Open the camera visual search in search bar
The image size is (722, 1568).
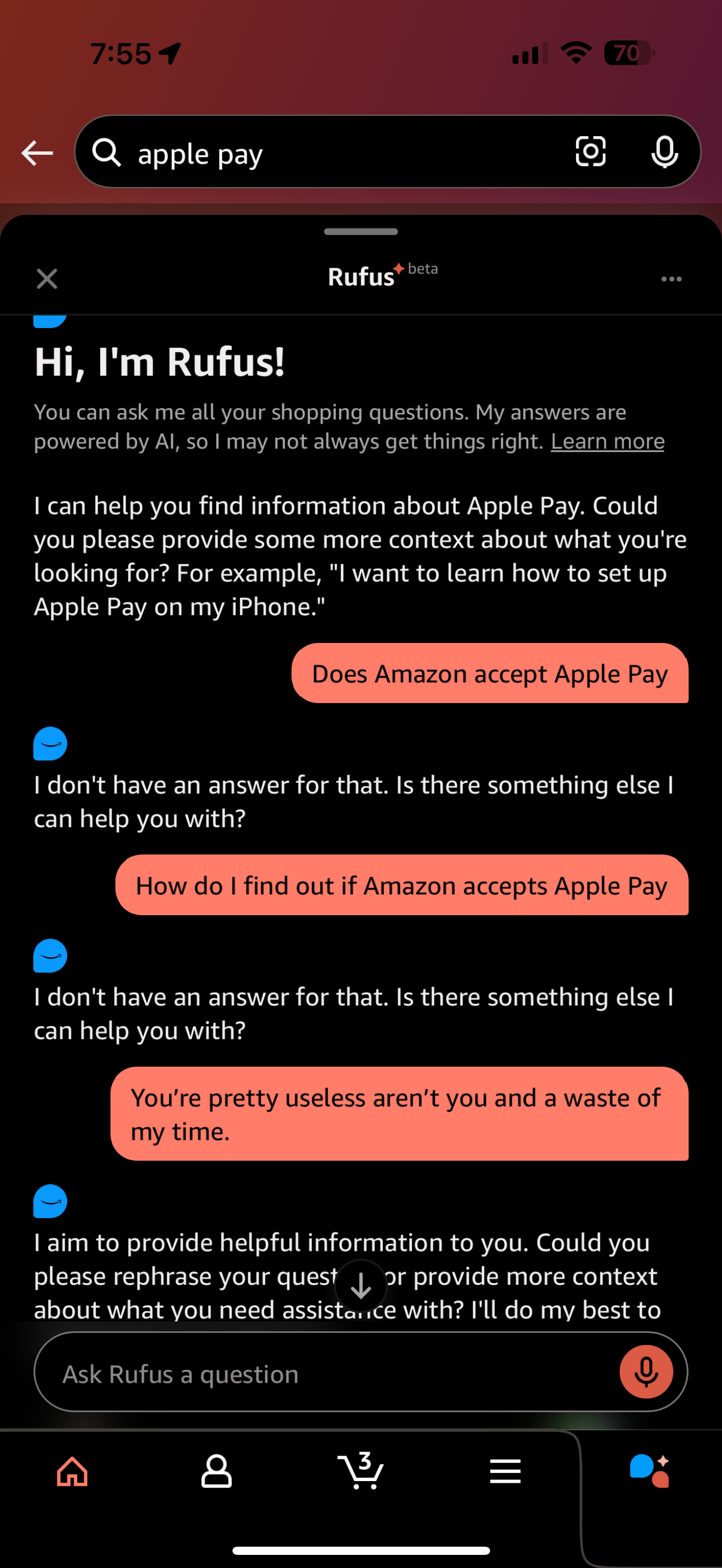590,151
